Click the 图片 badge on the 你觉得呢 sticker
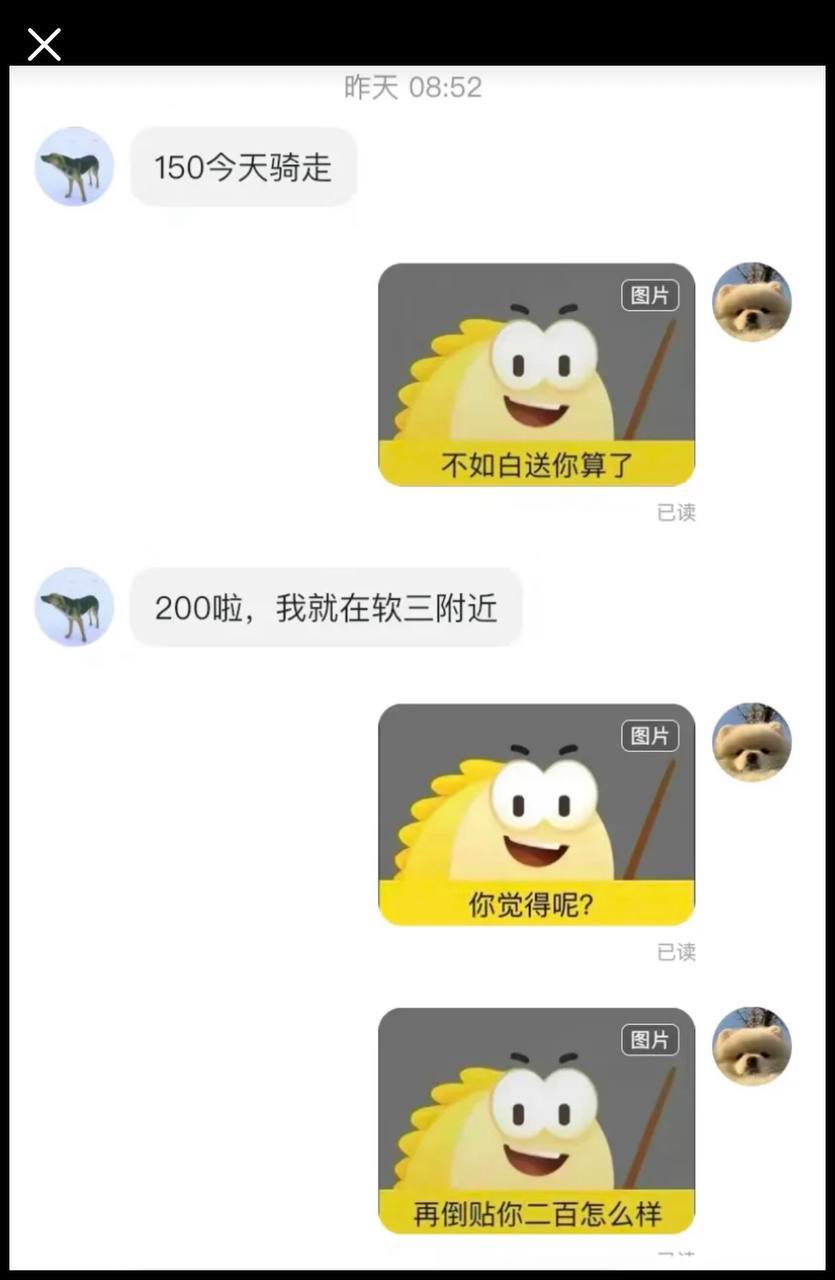 click(x=650, y=735)
